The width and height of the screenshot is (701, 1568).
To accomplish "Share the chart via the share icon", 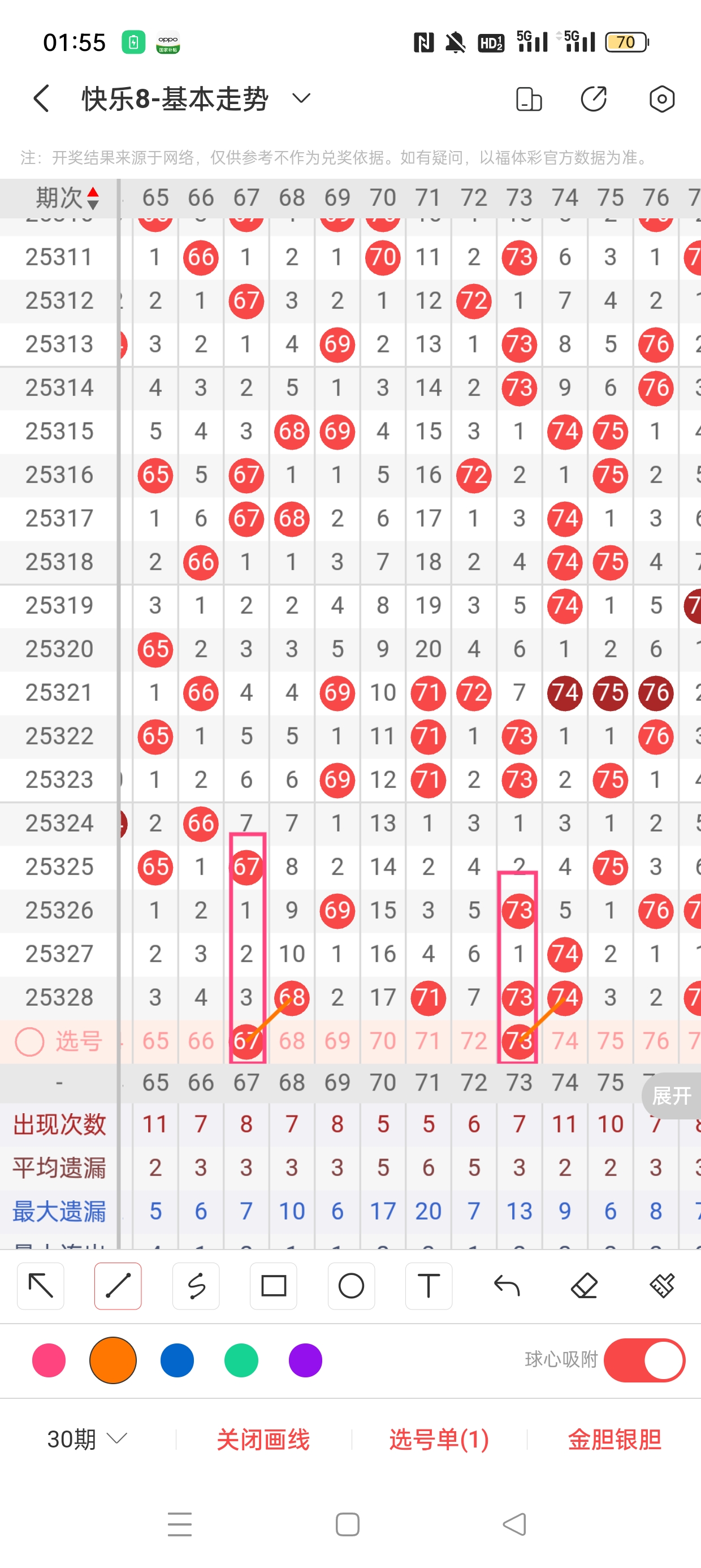I will tap(593, 98).
